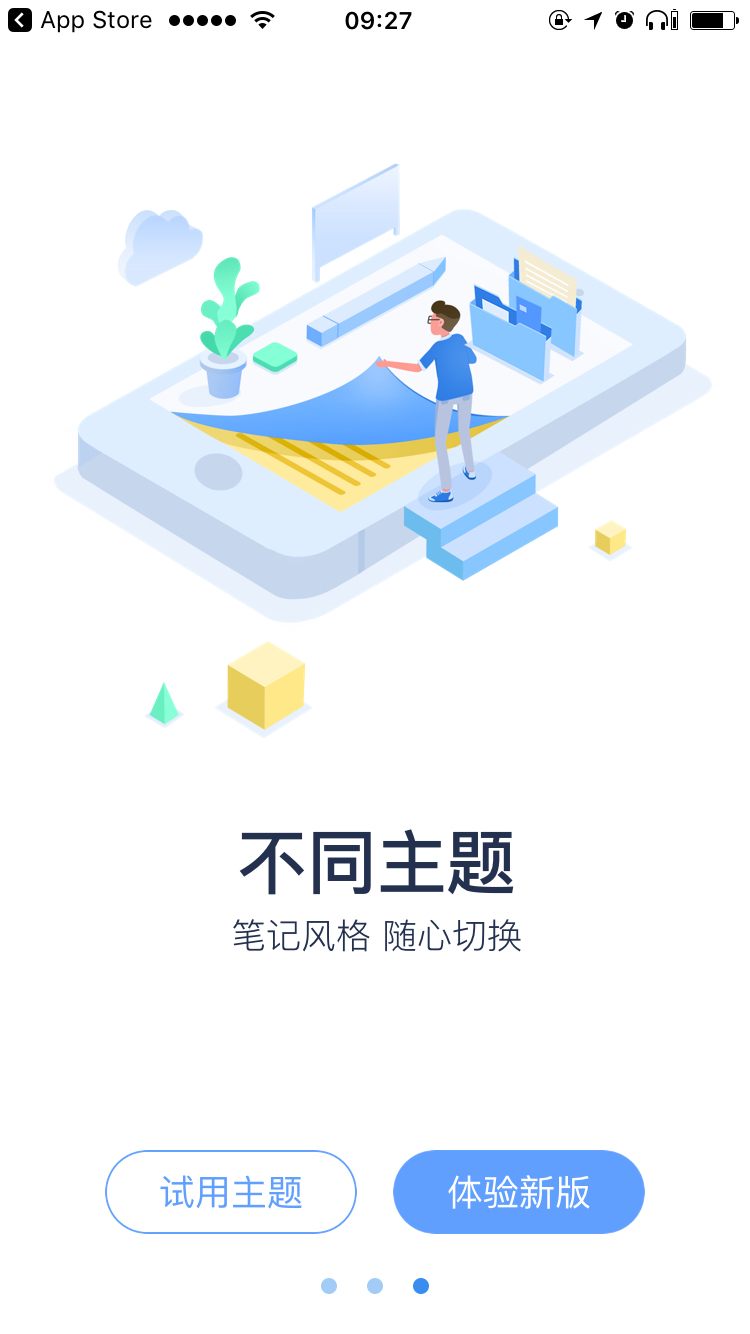
Task: Return to App Store via back arrow
Action: pyautogui.click(x=20, y=20)
